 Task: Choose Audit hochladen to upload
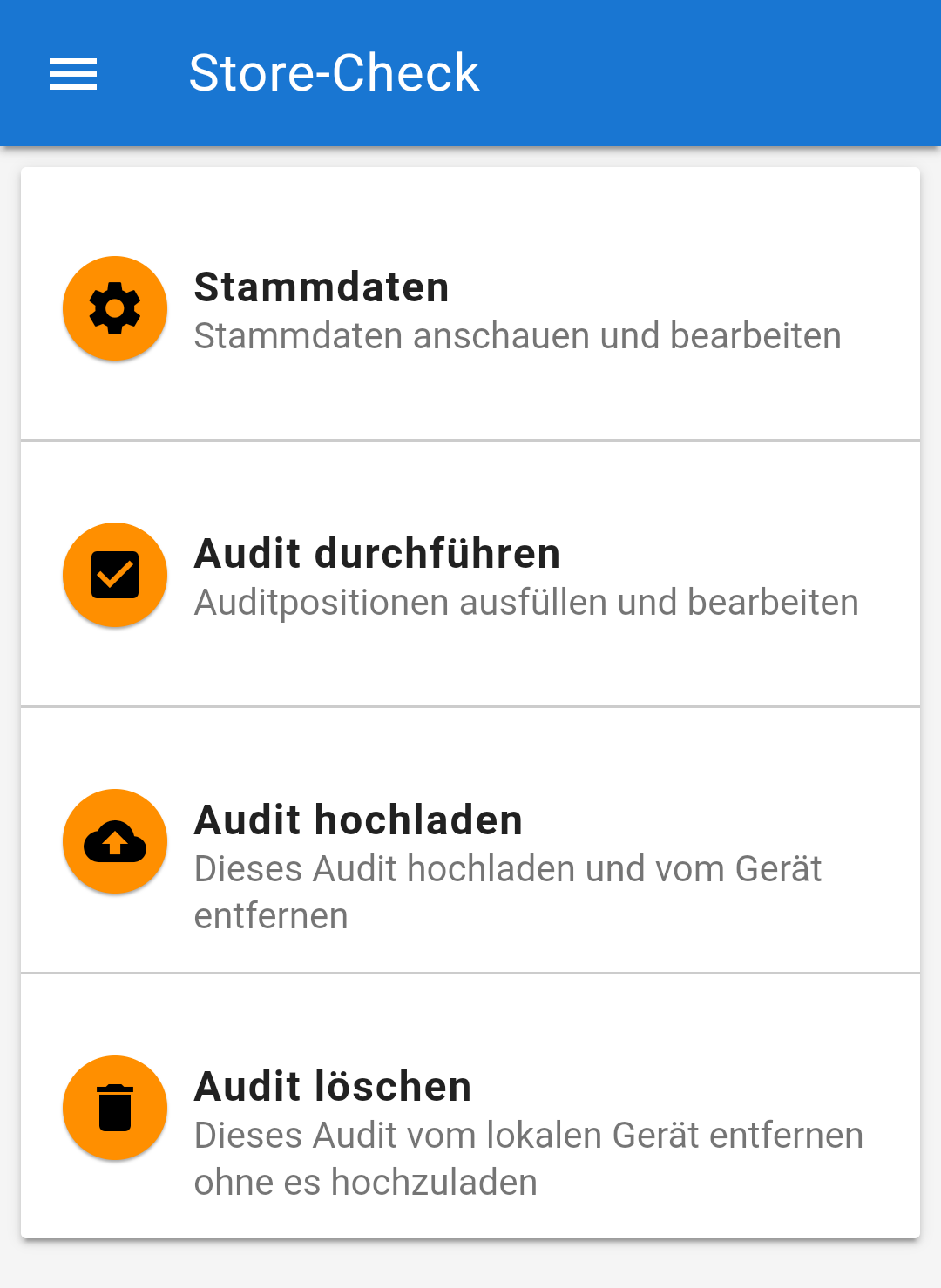point(470,842)
